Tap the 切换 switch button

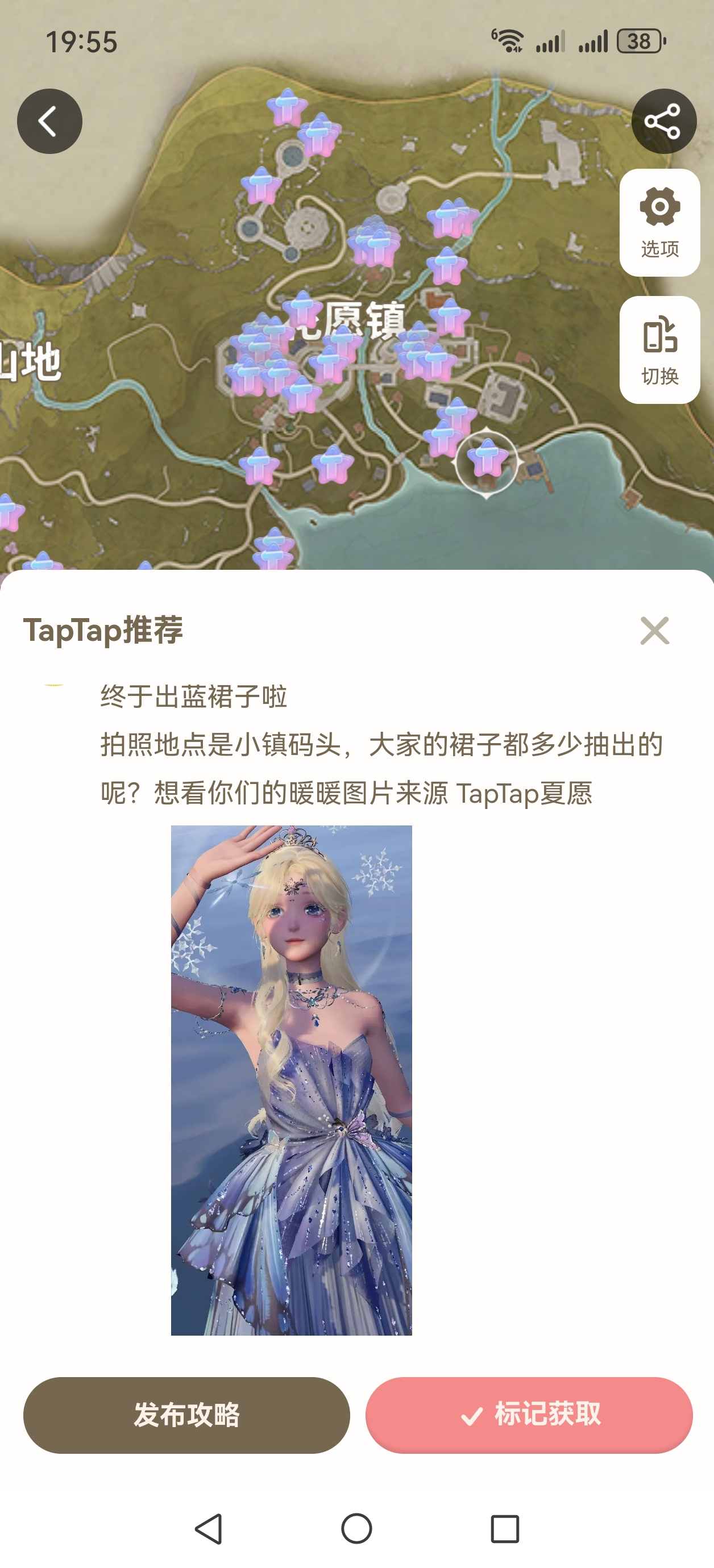pos(659,350)
